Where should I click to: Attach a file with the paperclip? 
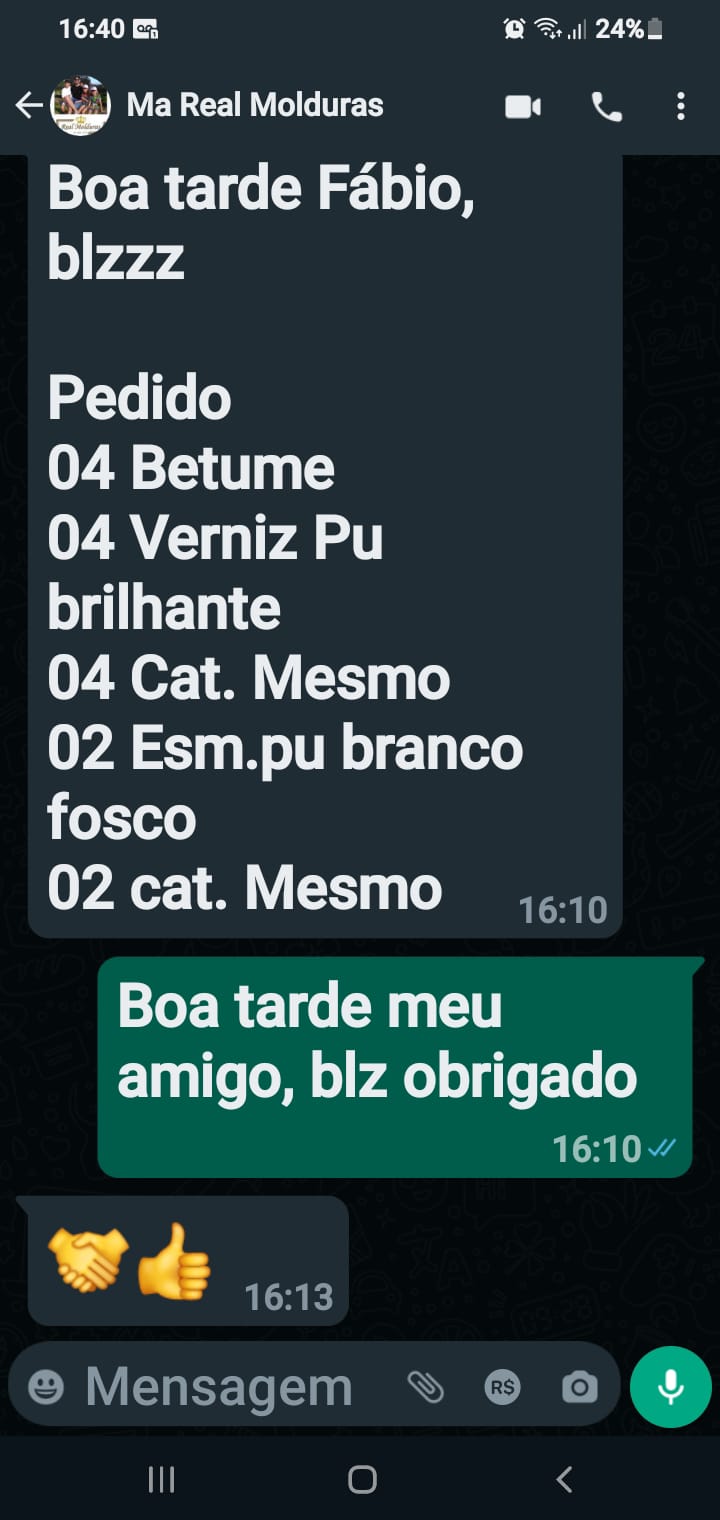(425, 1387)
